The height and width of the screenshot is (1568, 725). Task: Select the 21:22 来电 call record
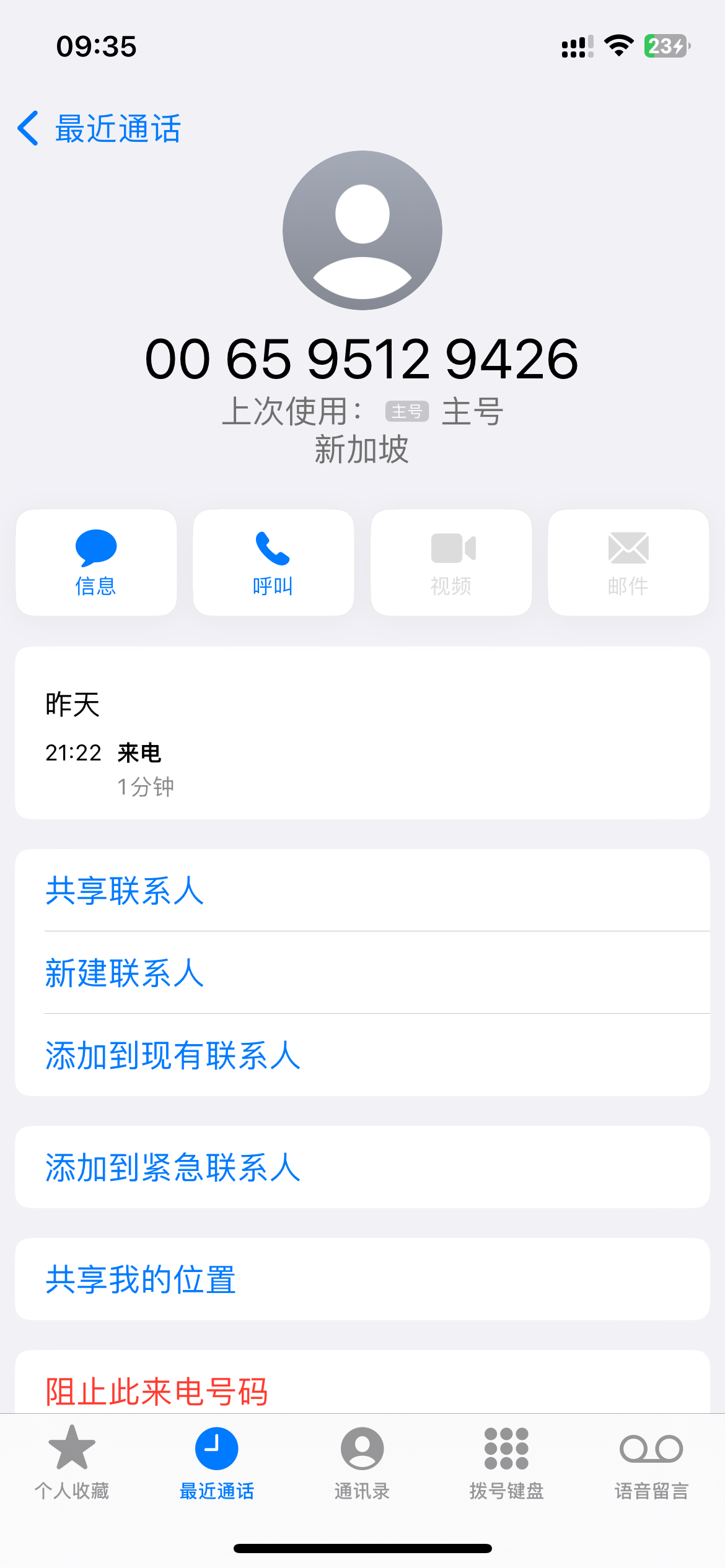coord(361,768)
